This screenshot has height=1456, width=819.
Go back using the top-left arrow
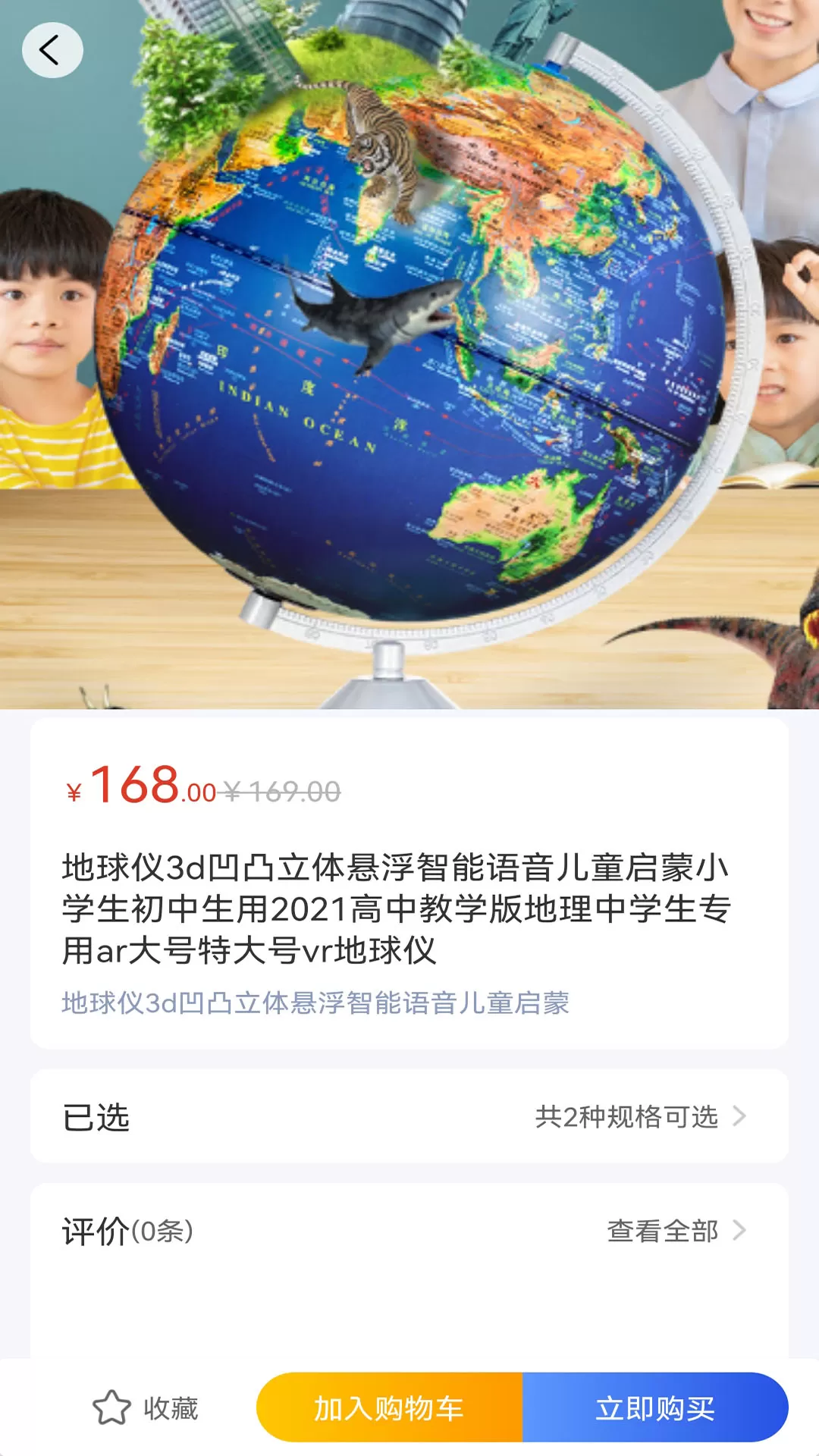click(52, 51)
